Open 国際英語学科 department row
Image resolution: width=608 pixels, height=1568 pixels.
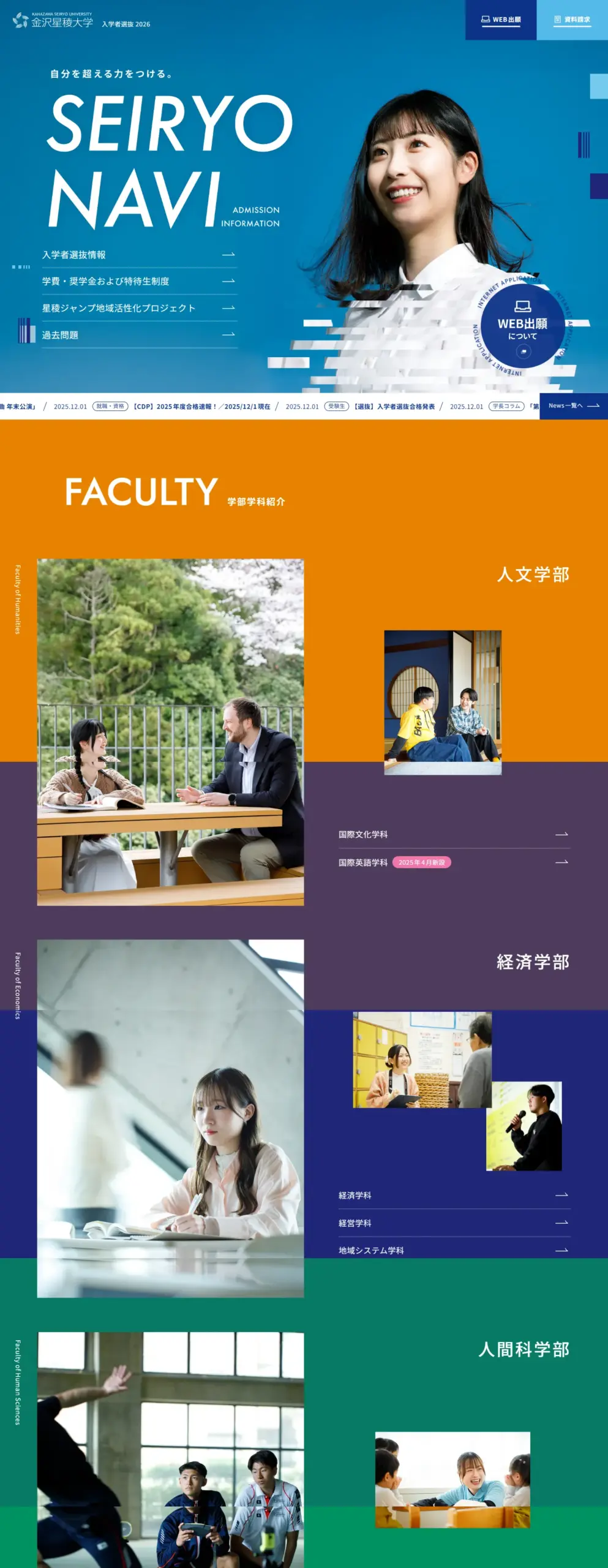pyautogui.click(x=454, y=862)
